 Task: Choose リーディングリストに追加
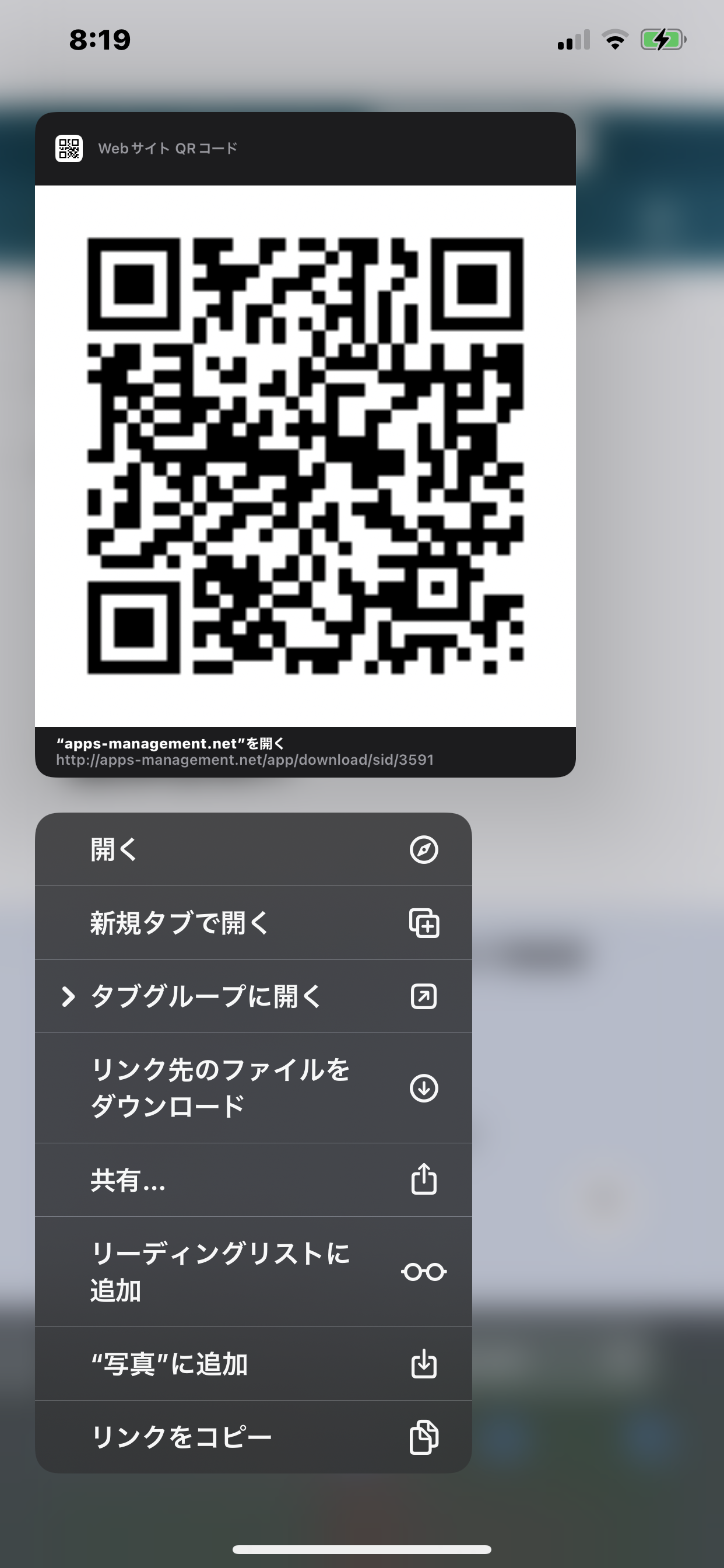(x=253, y=1272)
